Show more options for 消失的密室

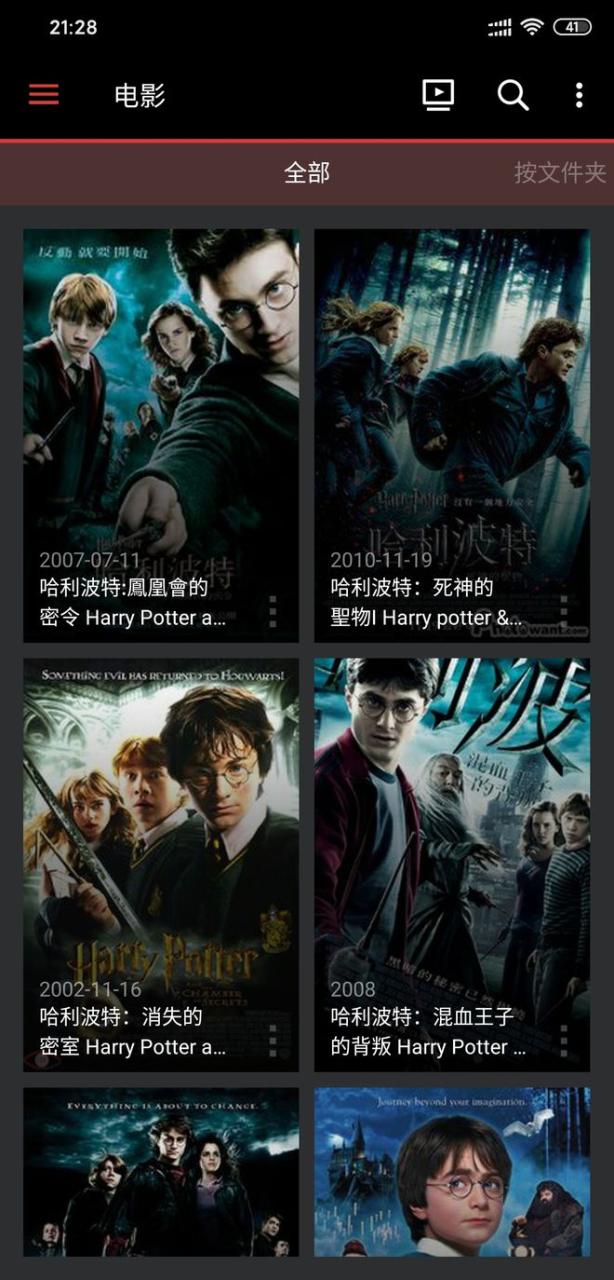[273, 1040]
